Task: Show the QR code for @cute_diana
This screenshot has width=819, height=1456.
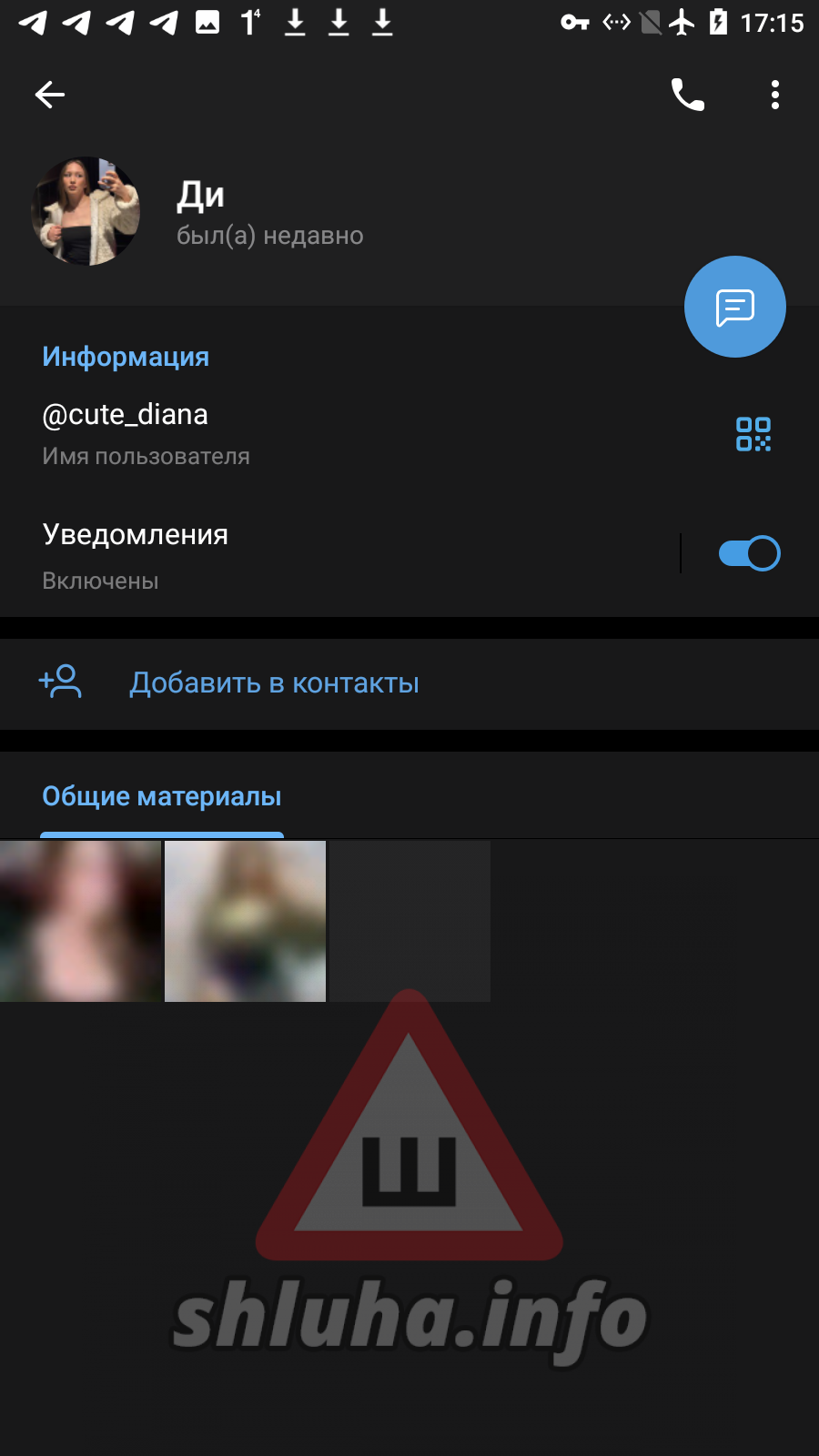Action: click(753, 434)
